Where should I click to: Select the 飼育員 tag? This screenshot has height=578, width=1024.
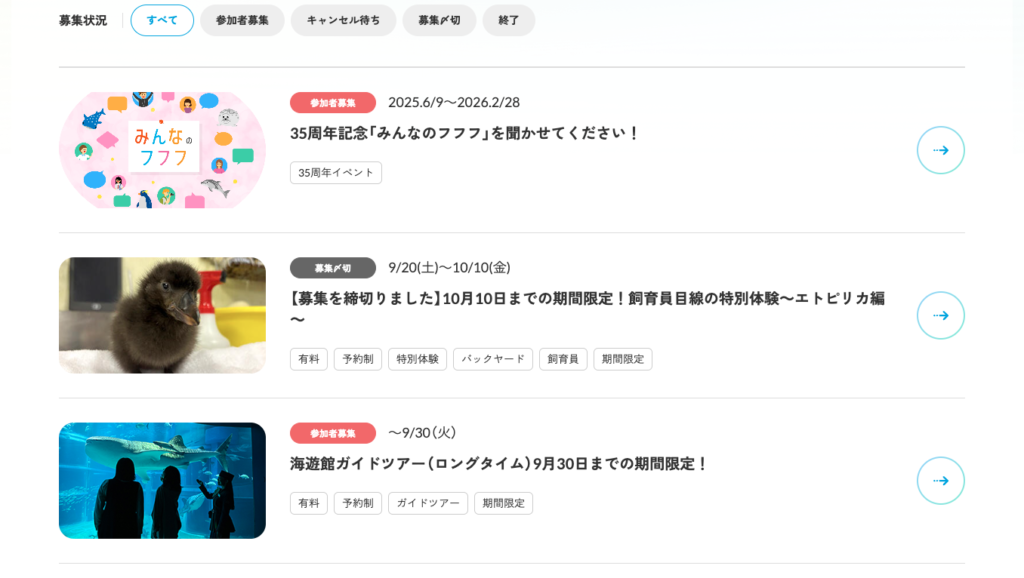tap(563, 359)
